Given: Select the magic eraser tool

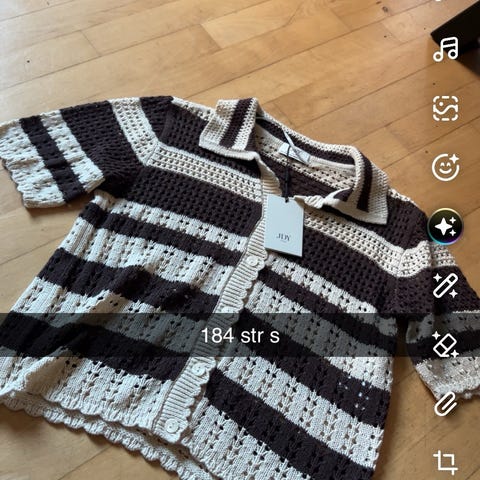Looking at the screenshot, I should point(446,345).
